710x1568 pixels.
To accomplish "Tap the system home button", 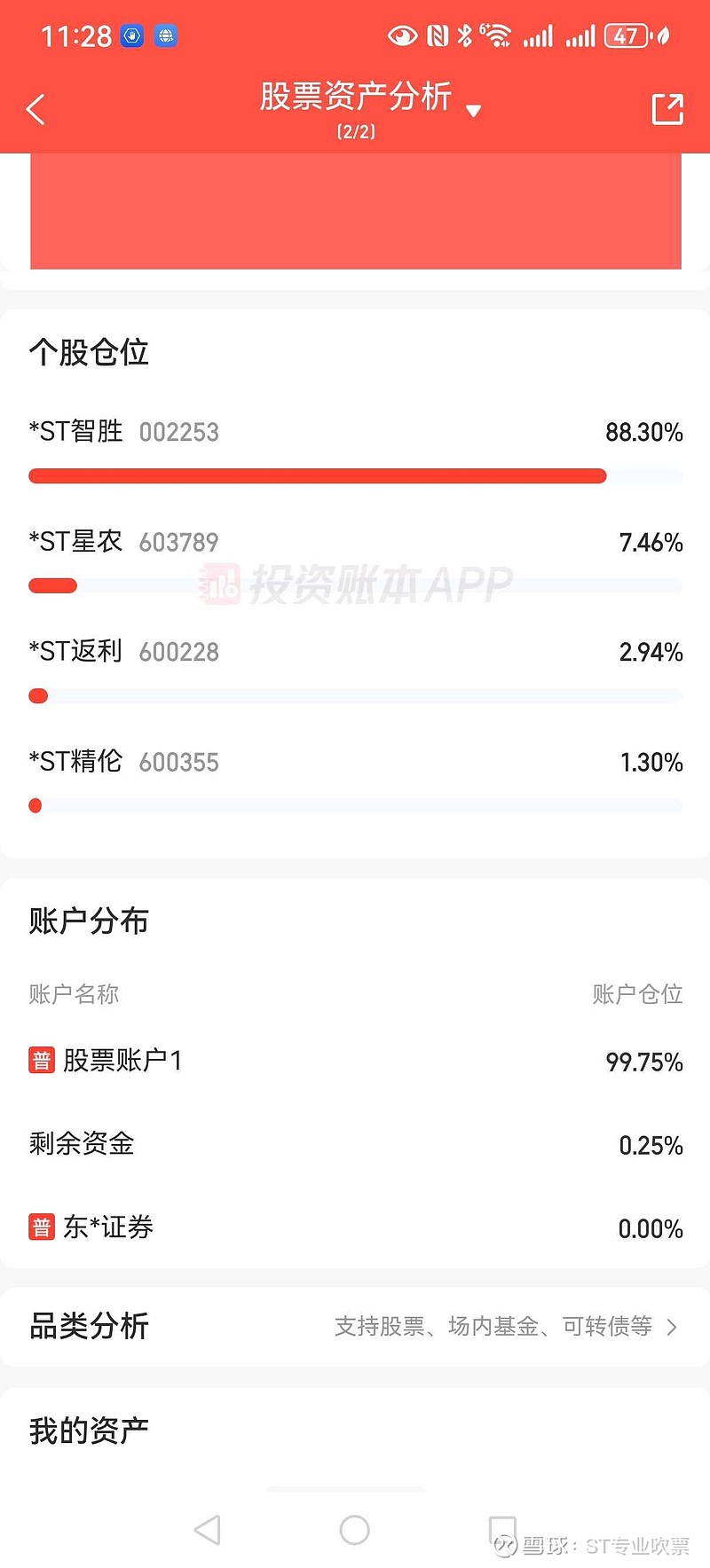I will coord(354,1529).
